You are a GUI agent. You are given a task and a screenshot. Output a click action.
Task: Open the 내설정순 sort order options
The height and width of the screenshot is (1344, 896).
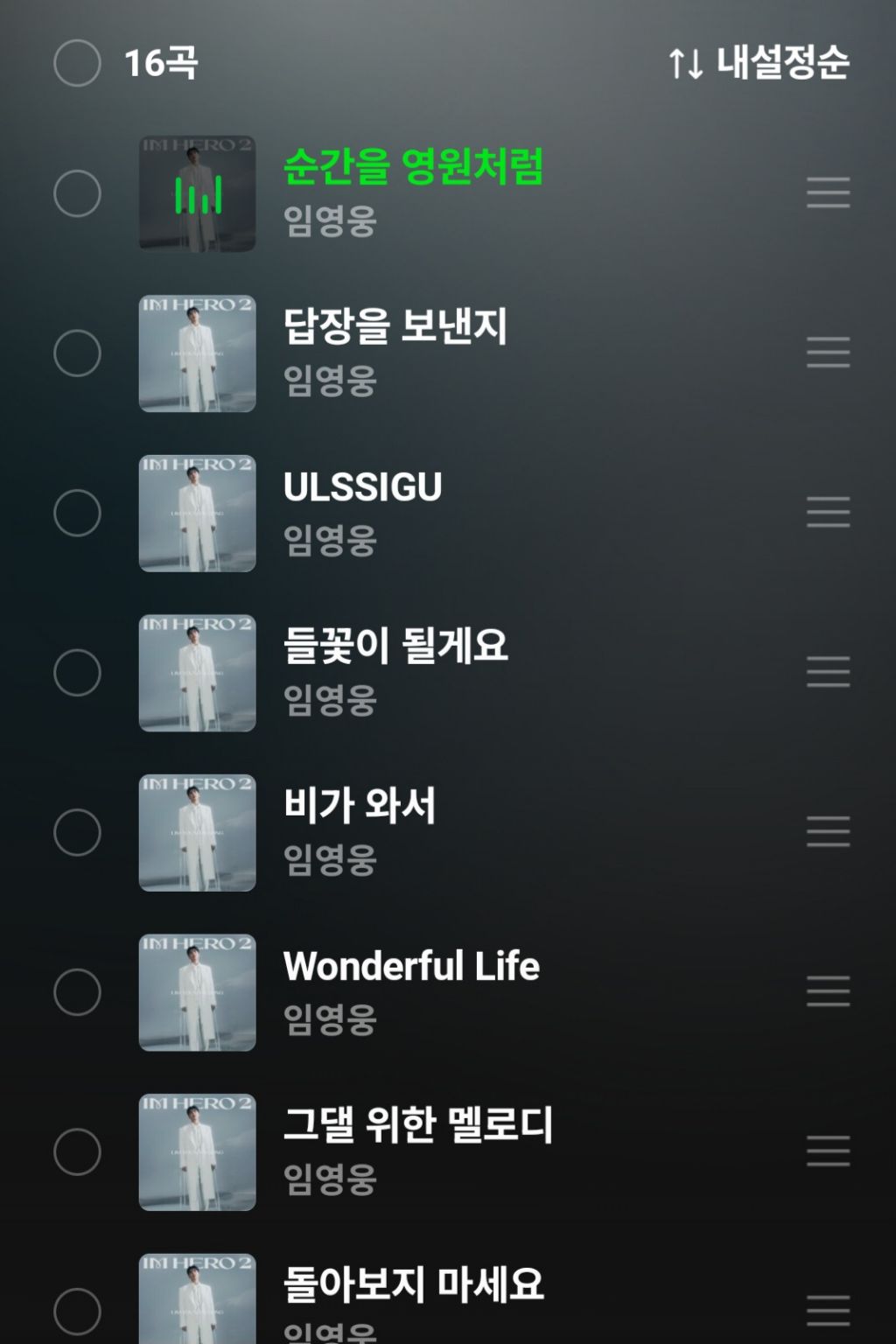[759, 63]
